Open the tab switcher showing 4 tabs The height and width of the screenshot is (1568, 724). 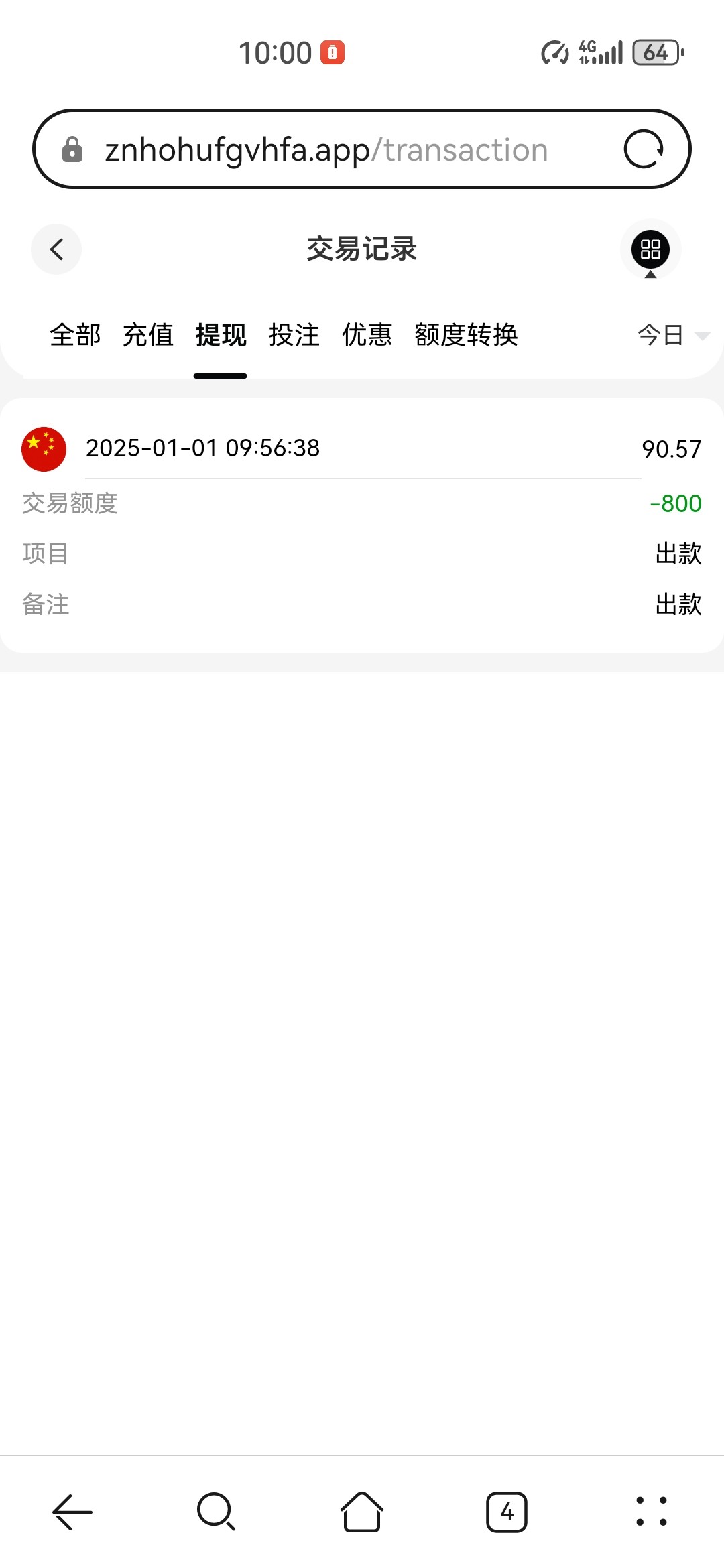[507, 1512]
